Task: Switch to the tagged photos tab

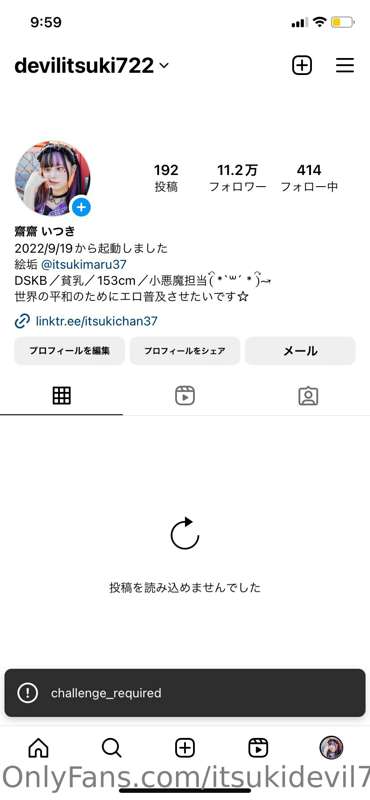Action: point(308,396)
